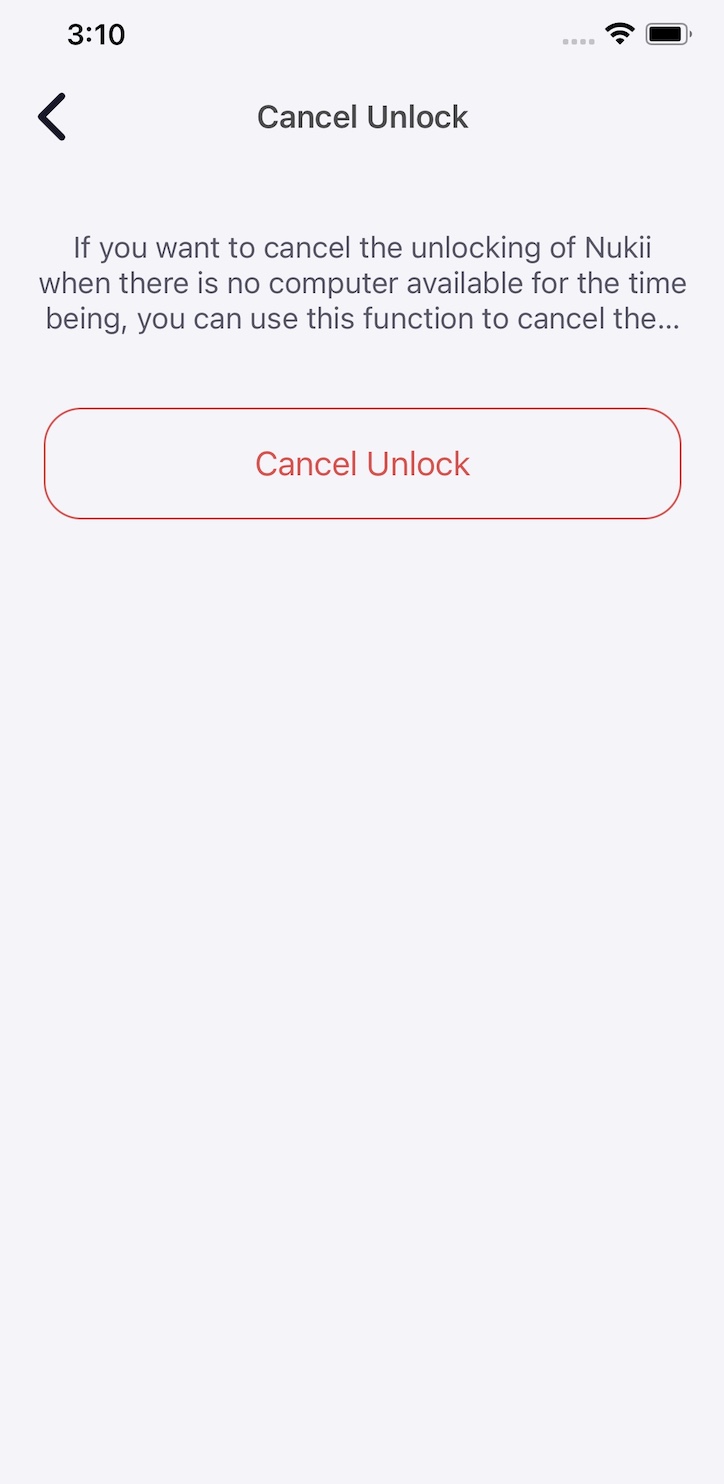
Task: Click the page header Cancel Unlock
Action: [362, 116]
